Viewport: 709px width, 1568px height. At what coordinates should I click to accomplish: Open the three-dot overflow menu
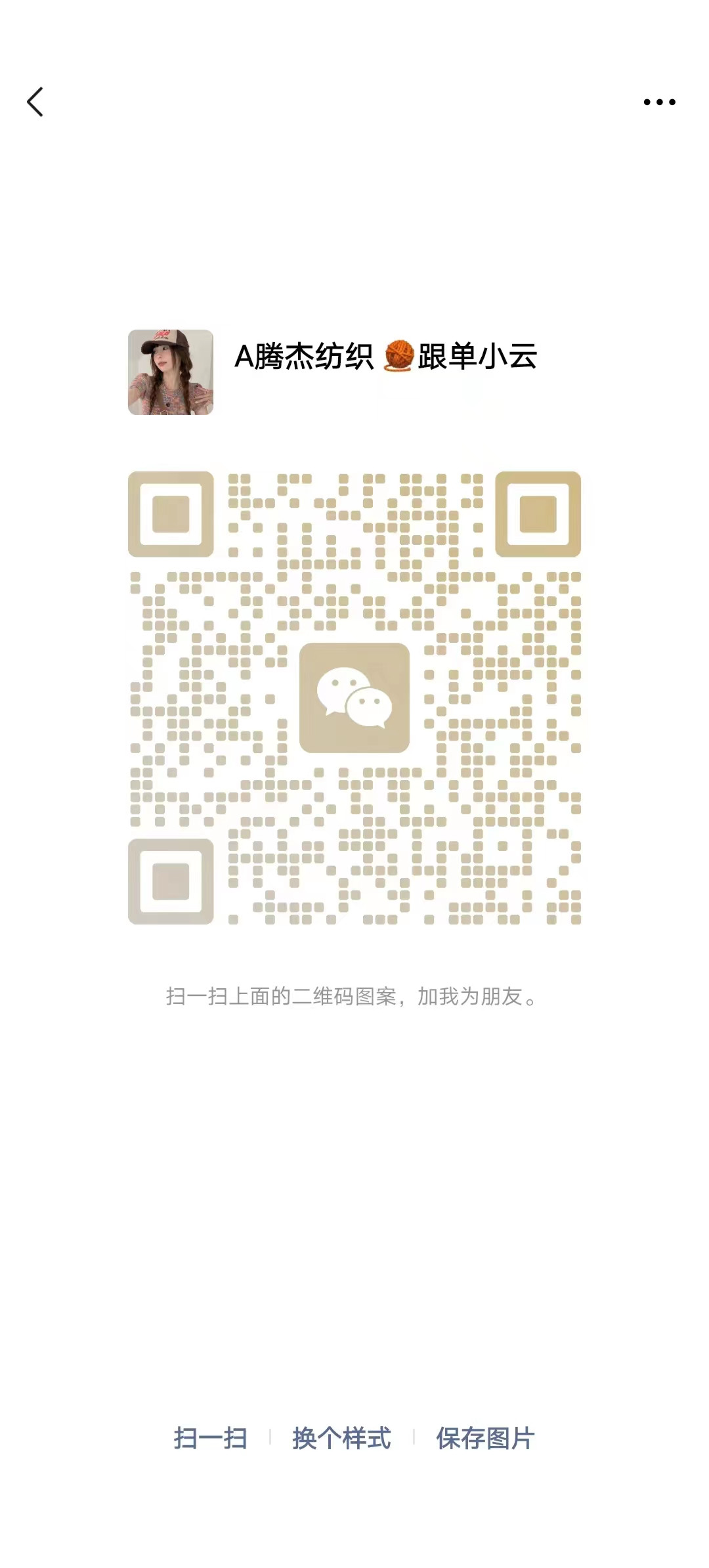659,102
